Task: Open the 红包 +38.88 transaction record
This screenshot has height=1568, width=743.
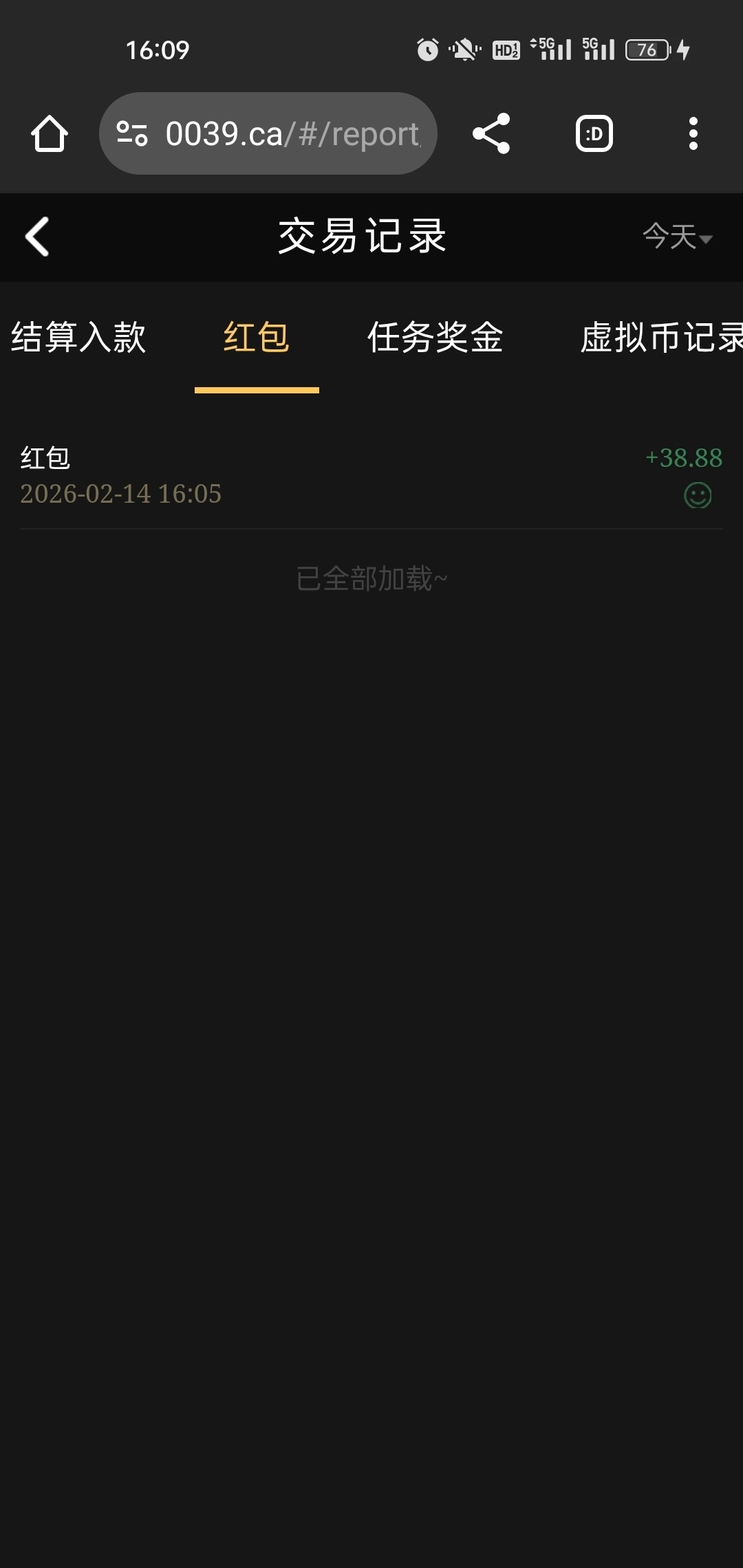Action: point(371,476)
